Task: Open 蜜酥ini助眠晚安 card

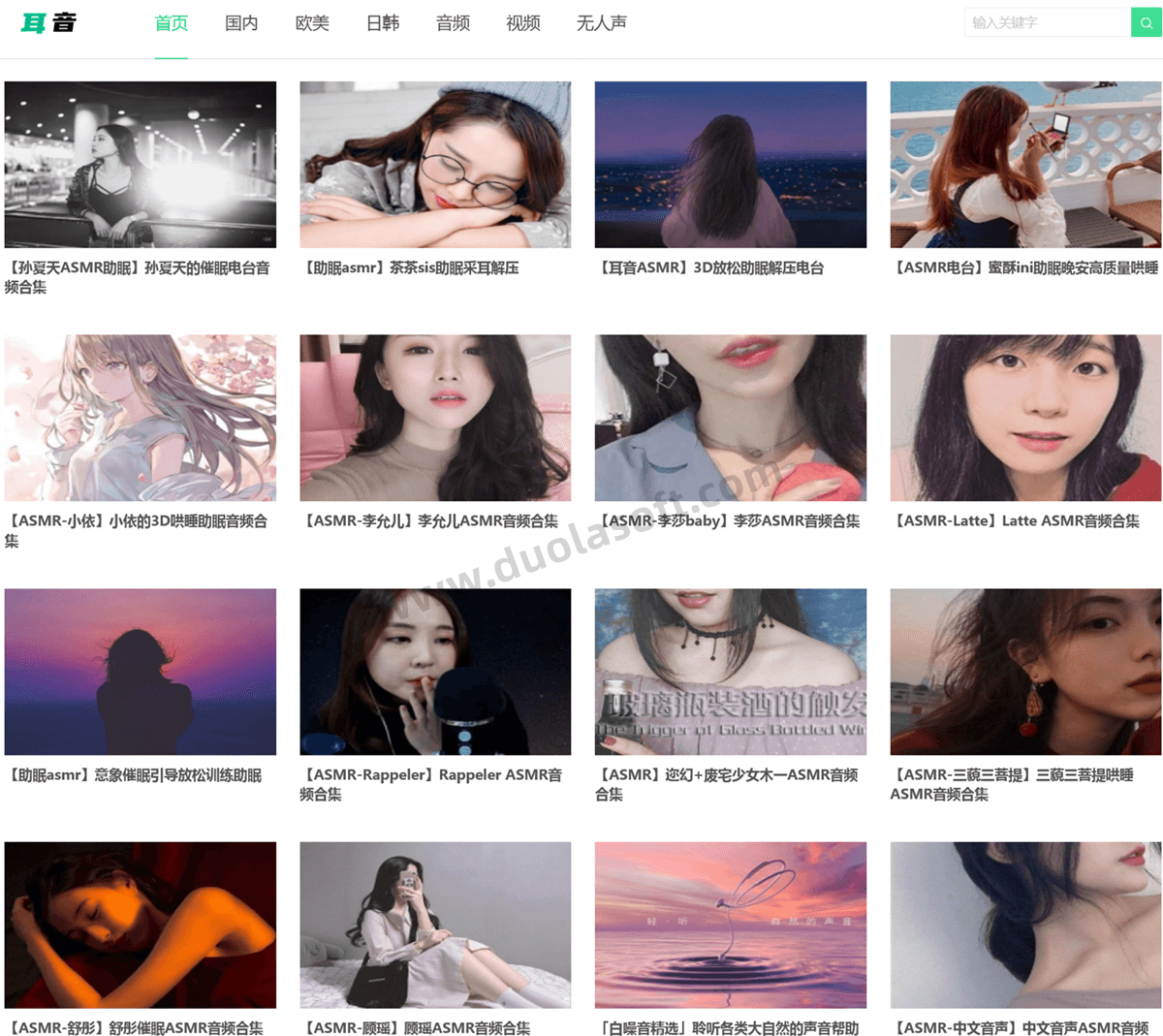Action: (1025, 165)
